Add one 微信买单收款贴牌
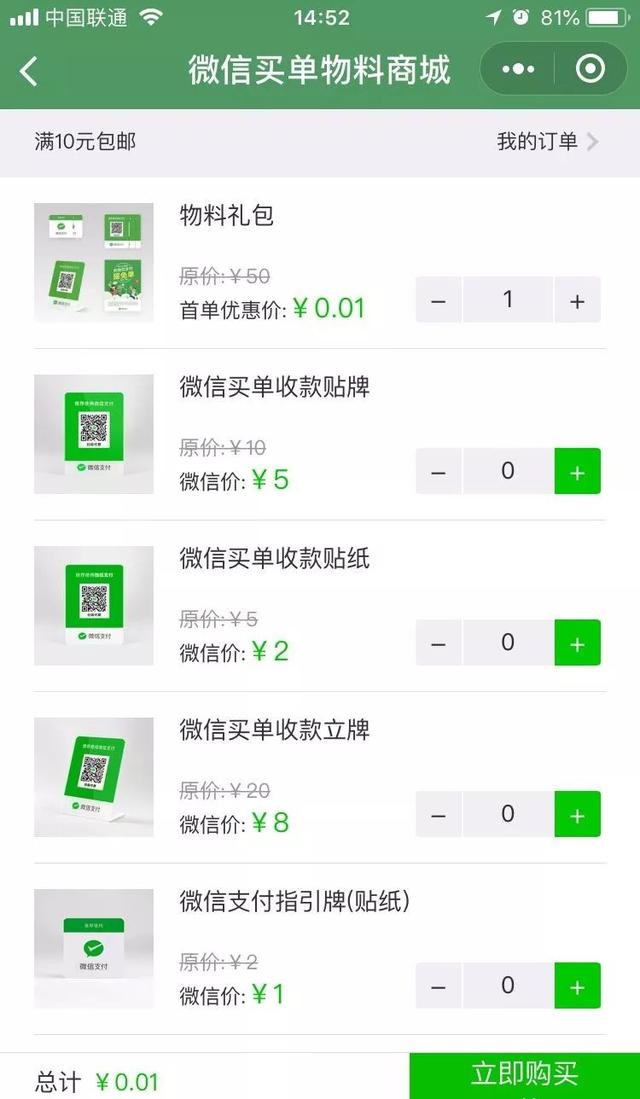This screenshot has height=1099, width=640. [x=577, y=471]
